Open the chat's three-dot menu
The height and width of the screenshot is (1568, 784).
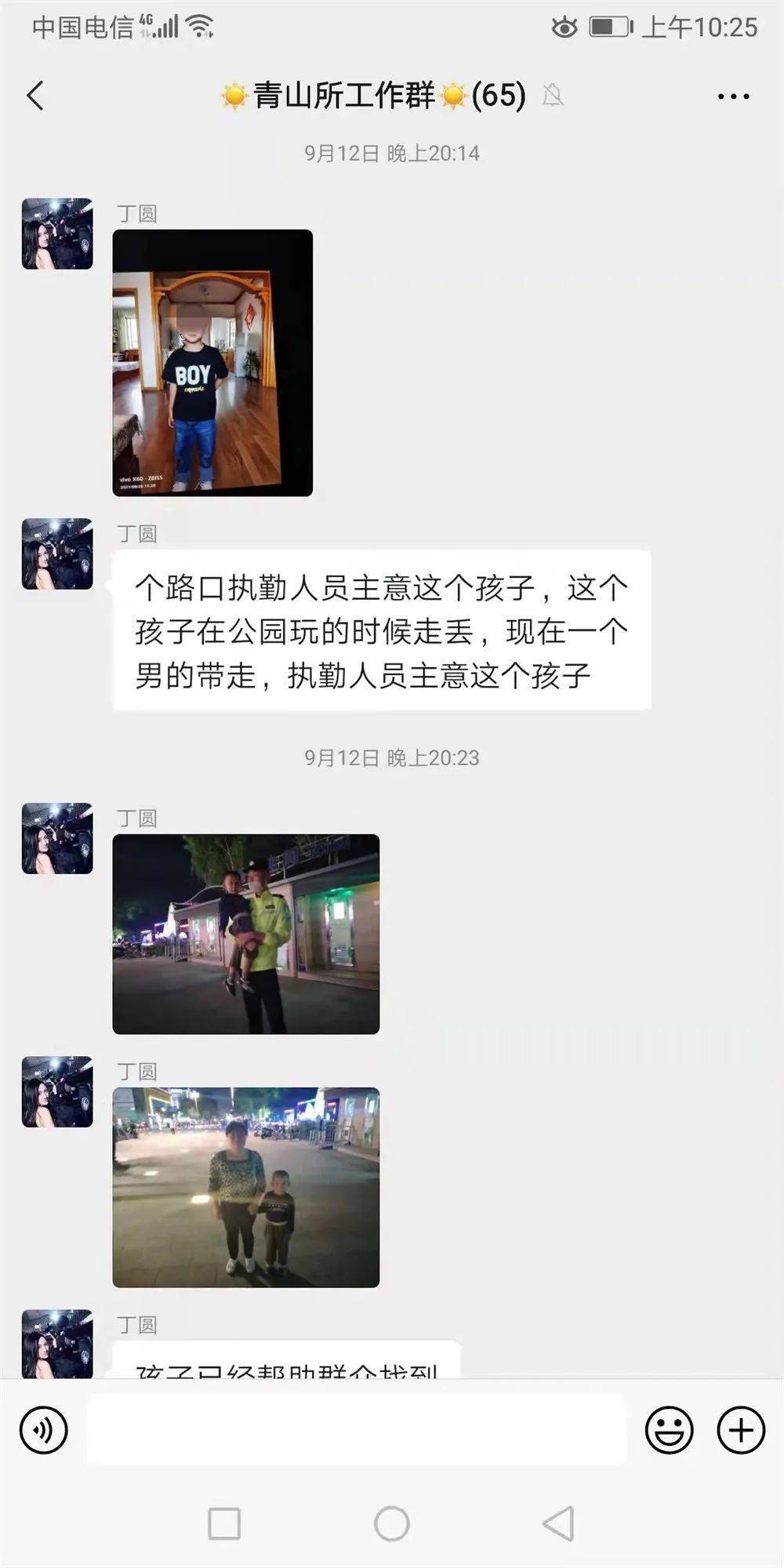tap(733, 96)
